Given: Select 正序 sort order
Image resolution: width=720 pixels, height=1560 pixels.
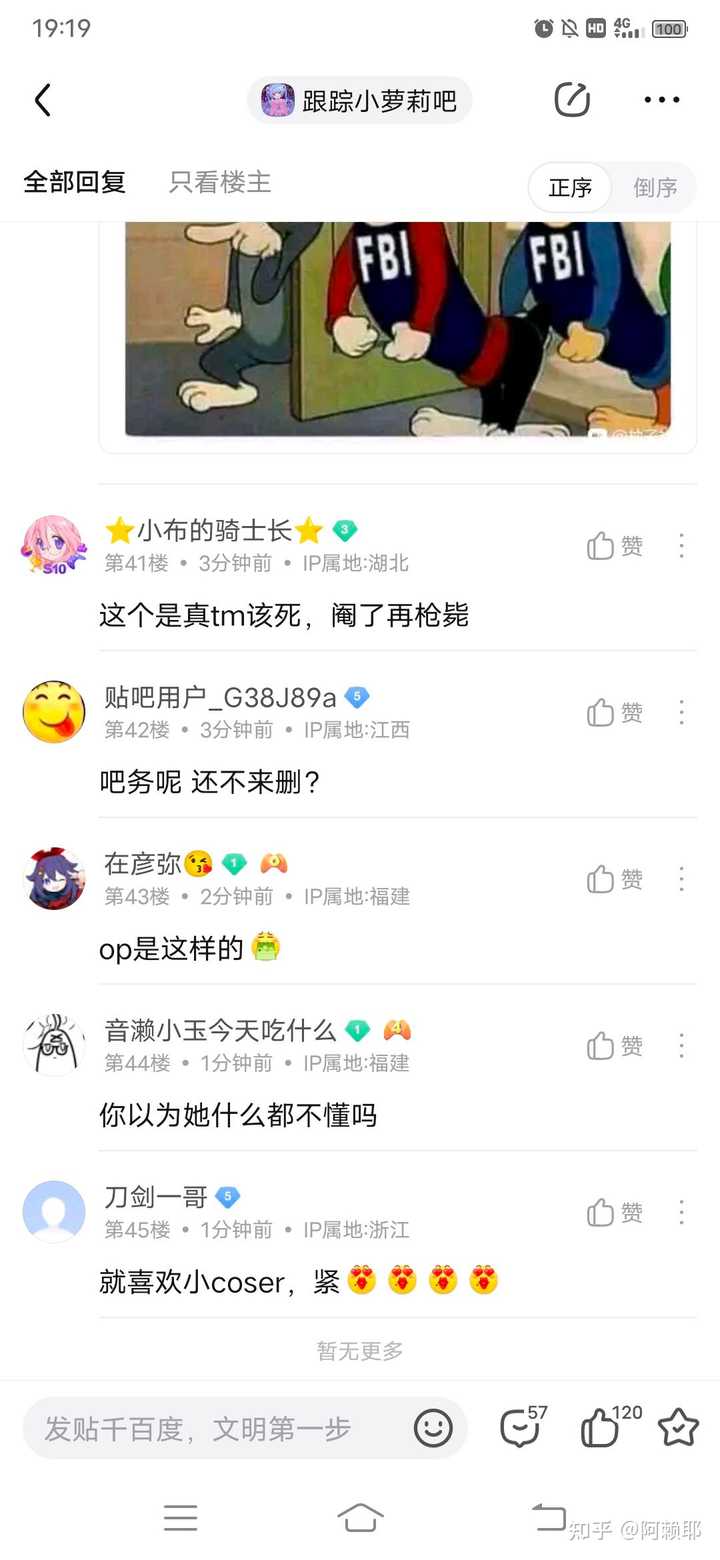Looking at the screenshot, I should [x=570, y=187].
